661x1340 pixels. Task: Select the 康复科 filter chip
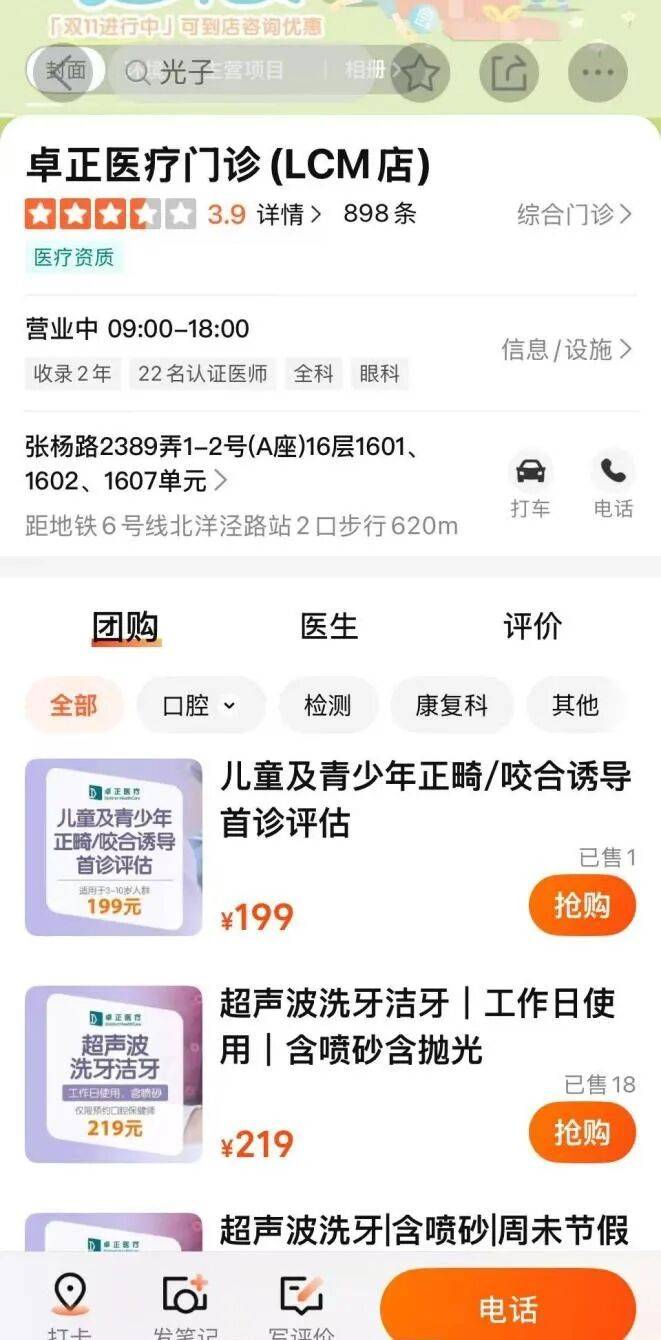[x=451, y=705]
